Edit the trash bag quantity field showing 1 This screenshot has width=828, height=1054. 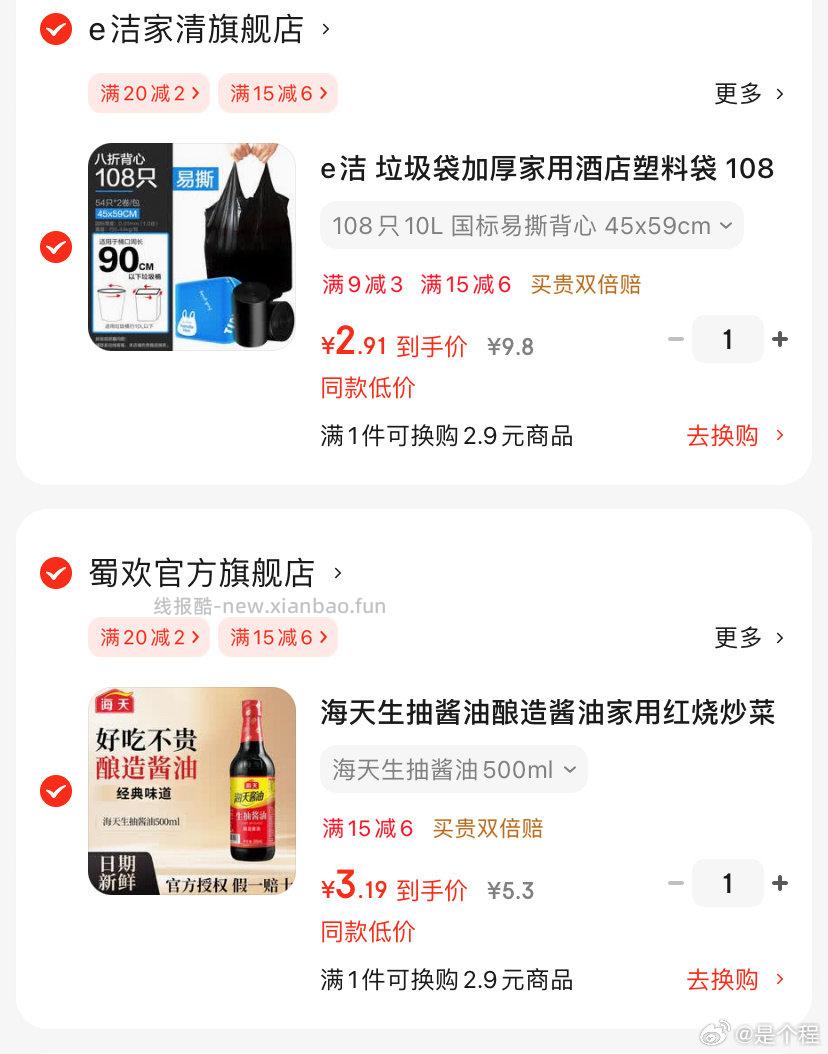[x=728, y=339]
